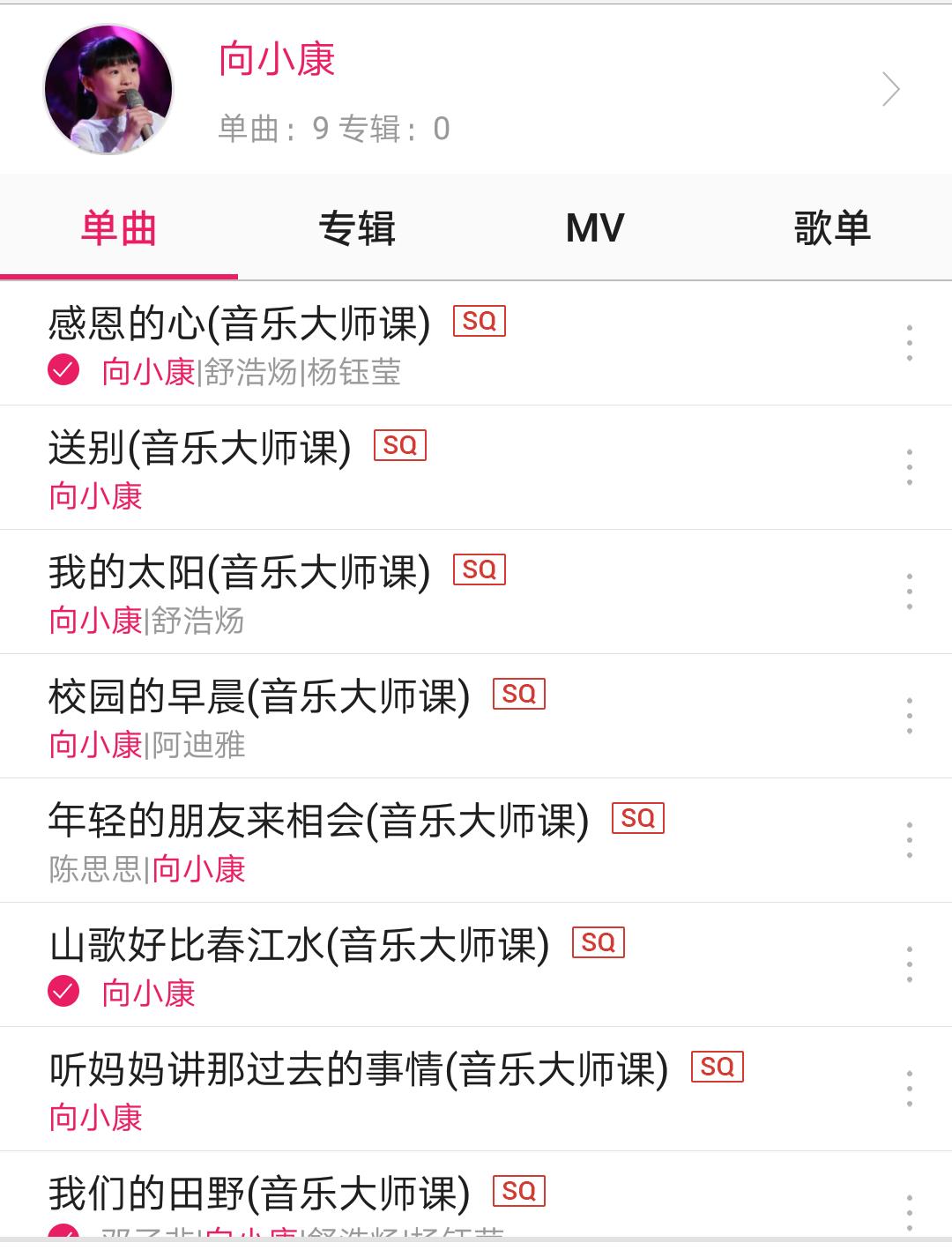The height and width of the screenshot is (1250, 952).
Task: Open artist profile via the right chevron
Action: pos(890,89)
